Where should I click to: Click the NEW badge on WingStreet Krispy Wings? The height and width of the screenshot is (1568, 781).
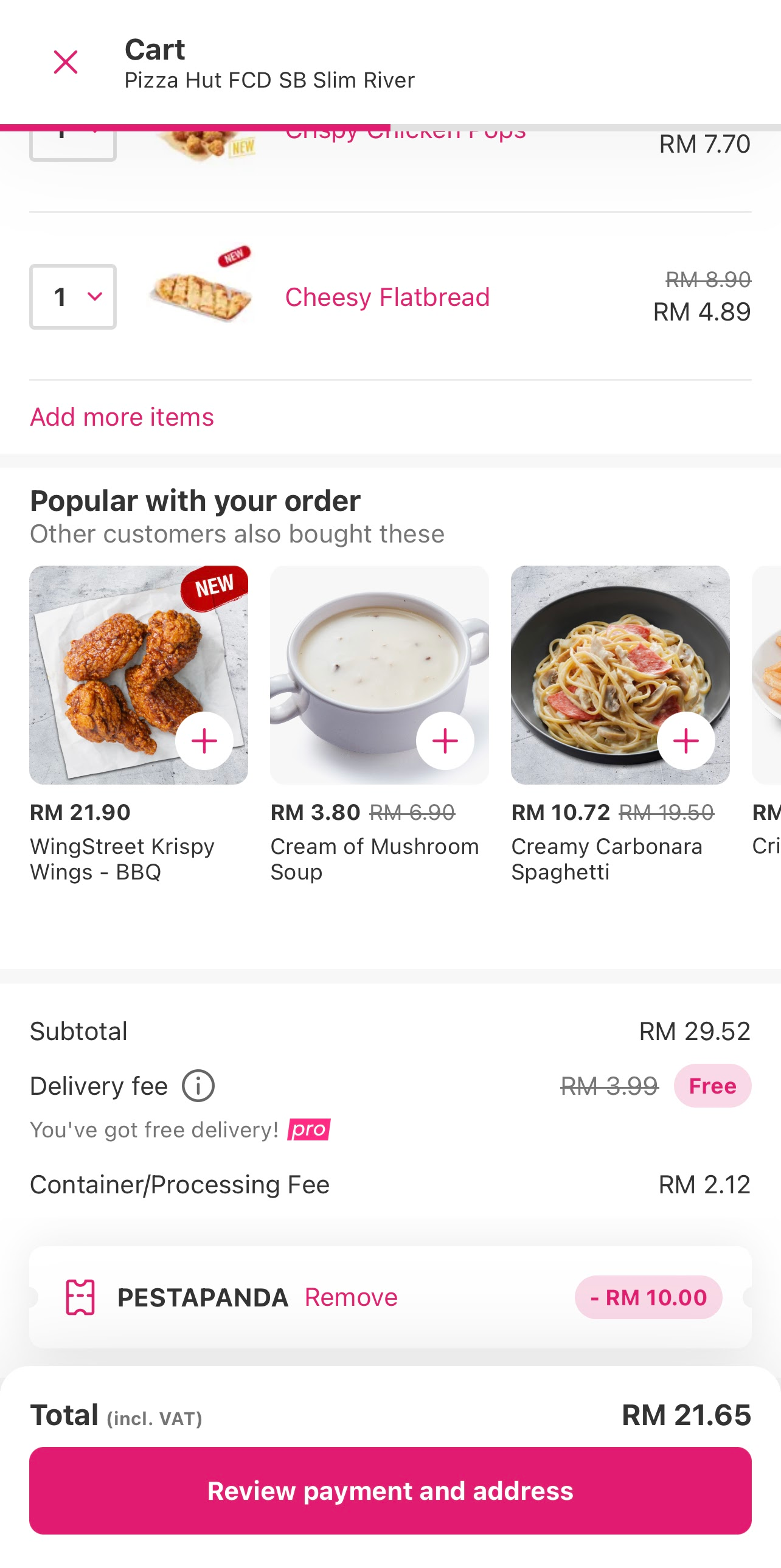(x=213, y=585)
